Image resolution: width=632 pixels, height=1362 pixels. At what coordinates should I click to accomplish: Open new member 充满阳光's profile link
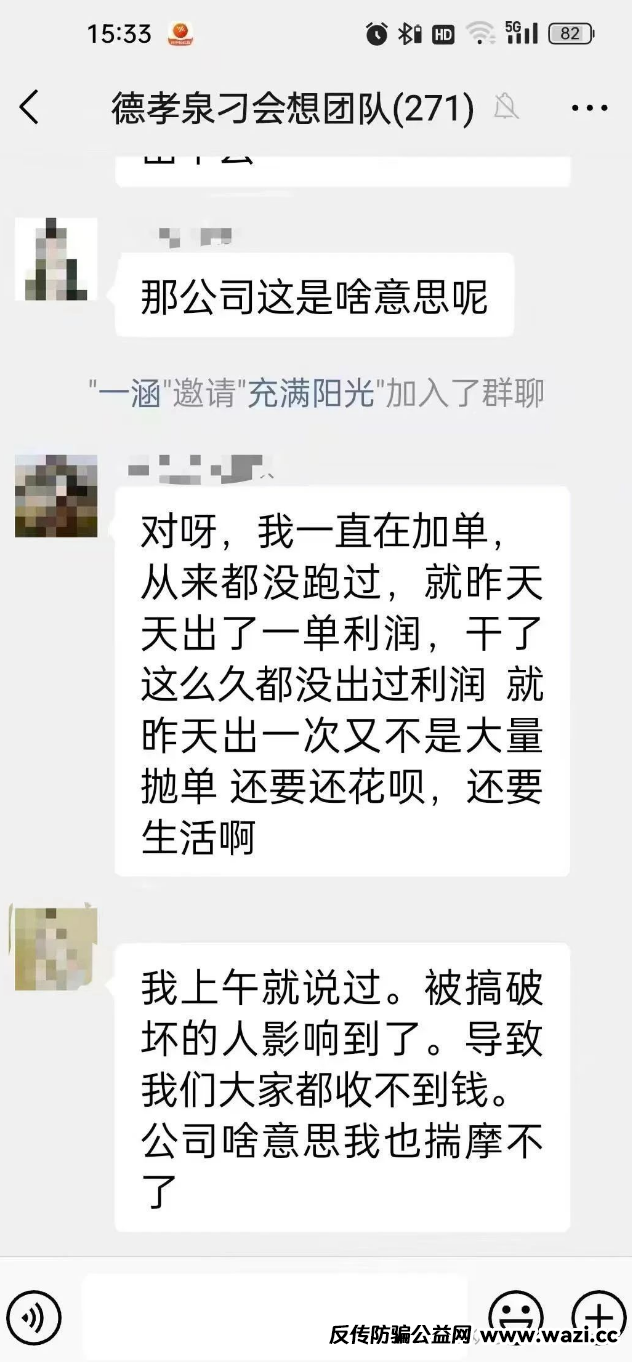(x=311, y=393)
